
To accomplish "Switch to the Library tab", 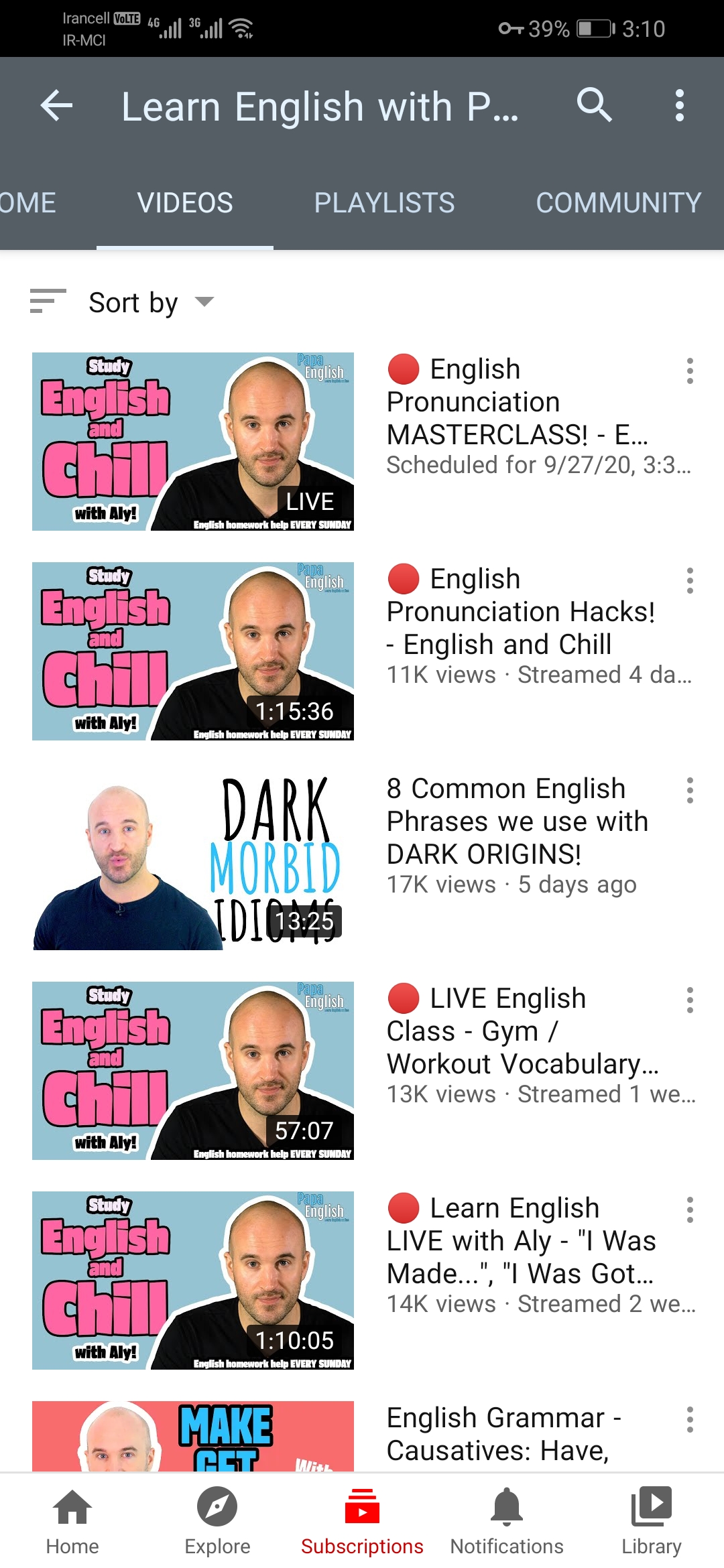I will [x=652, y=1521].
